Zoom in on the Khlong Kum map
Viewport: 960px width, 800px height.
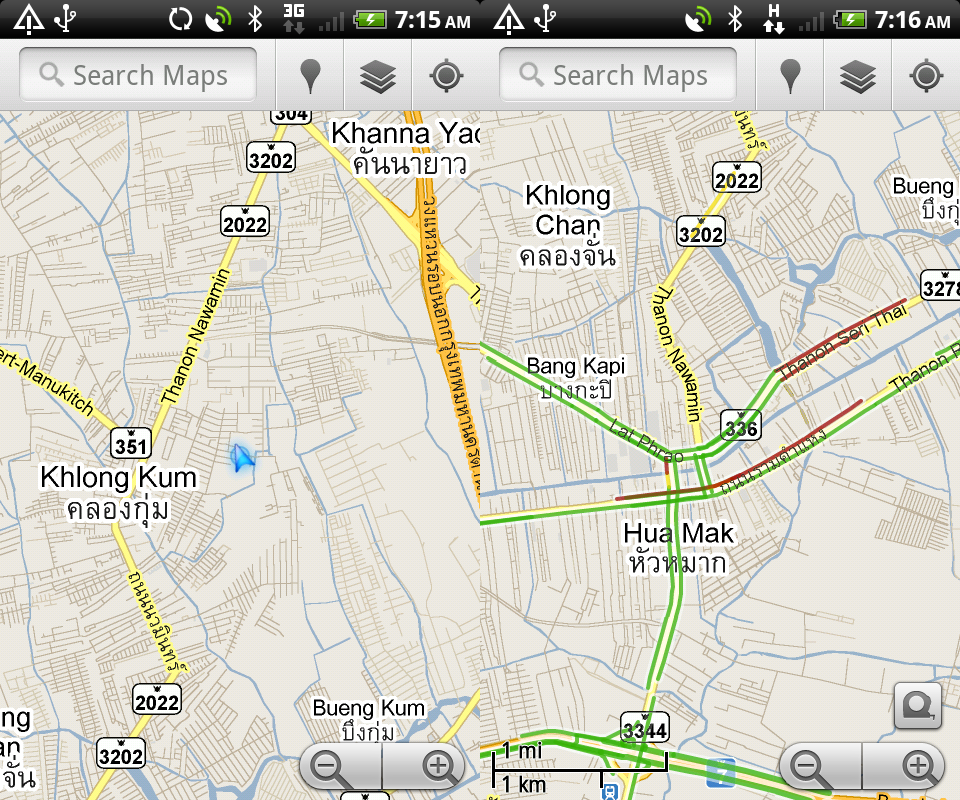(x=439, y=768)
